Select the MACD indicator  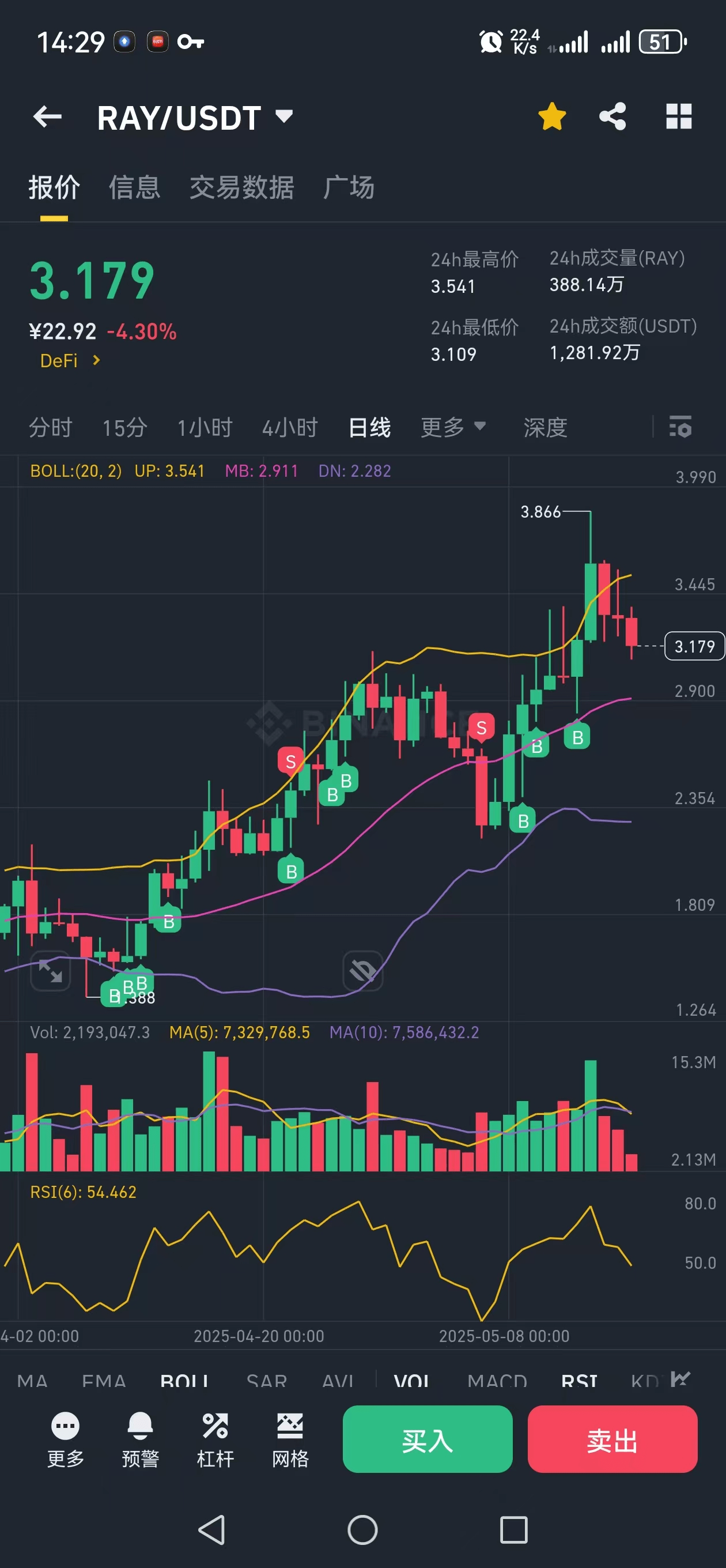[x=497, y=1382]
